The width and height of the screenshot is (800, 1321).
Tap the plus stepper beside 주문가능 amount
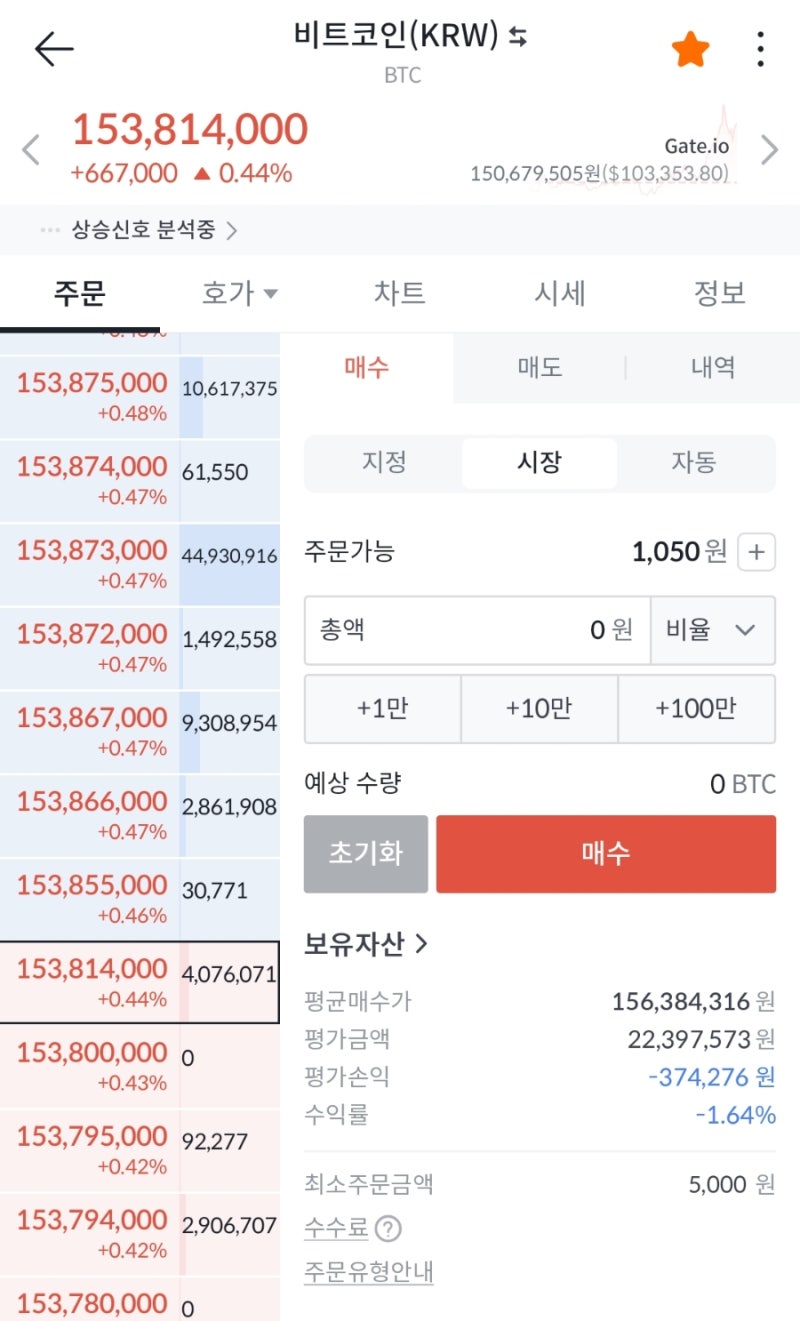[756, 551]
